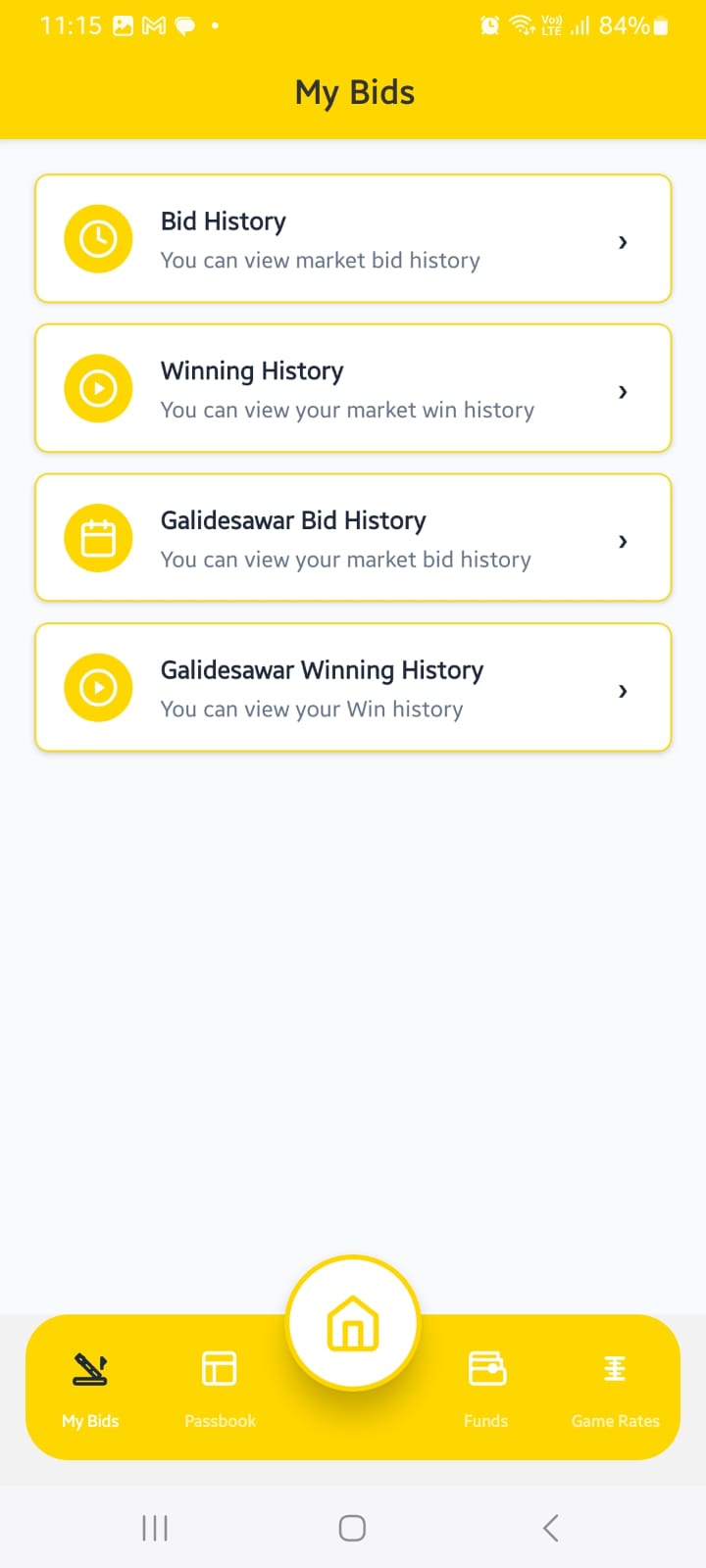Image resolution: width=706 pixels, height=1568 pixels.
Task: Tap the play icon on Winning History card
Action: click(98, 388)
